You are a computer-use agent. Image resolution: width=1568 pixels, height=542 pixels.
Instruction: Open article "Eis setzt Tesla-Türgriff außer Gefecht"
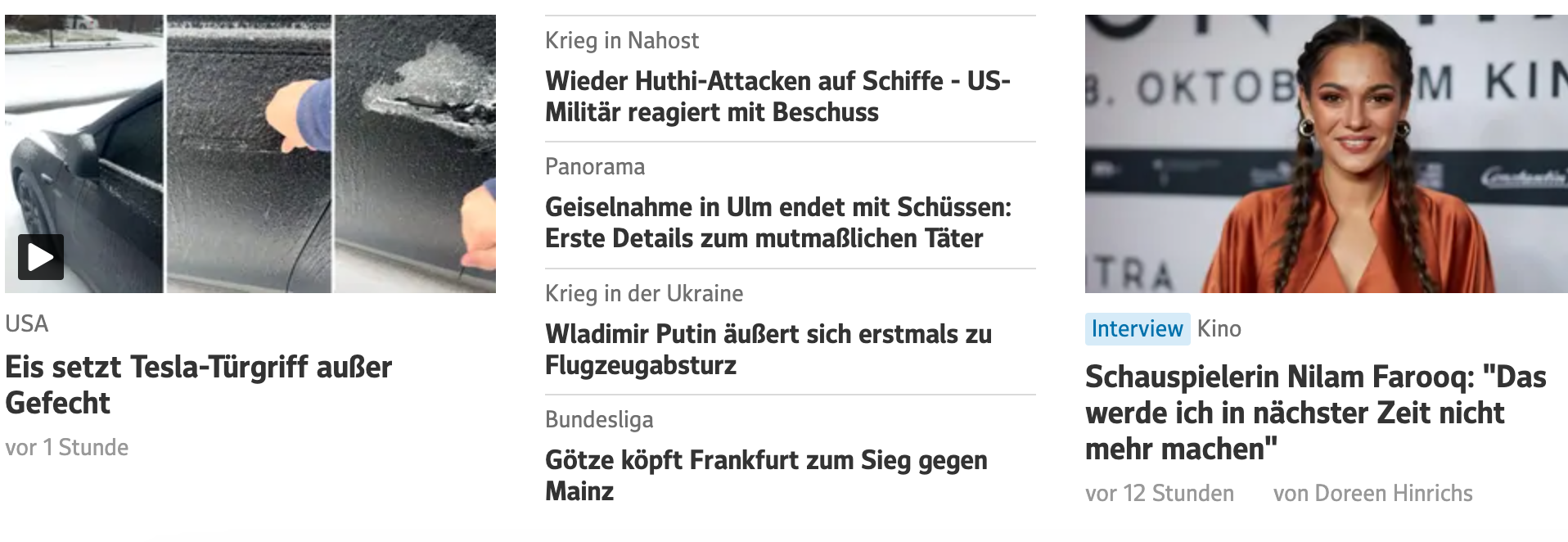[x=198, y=384]
